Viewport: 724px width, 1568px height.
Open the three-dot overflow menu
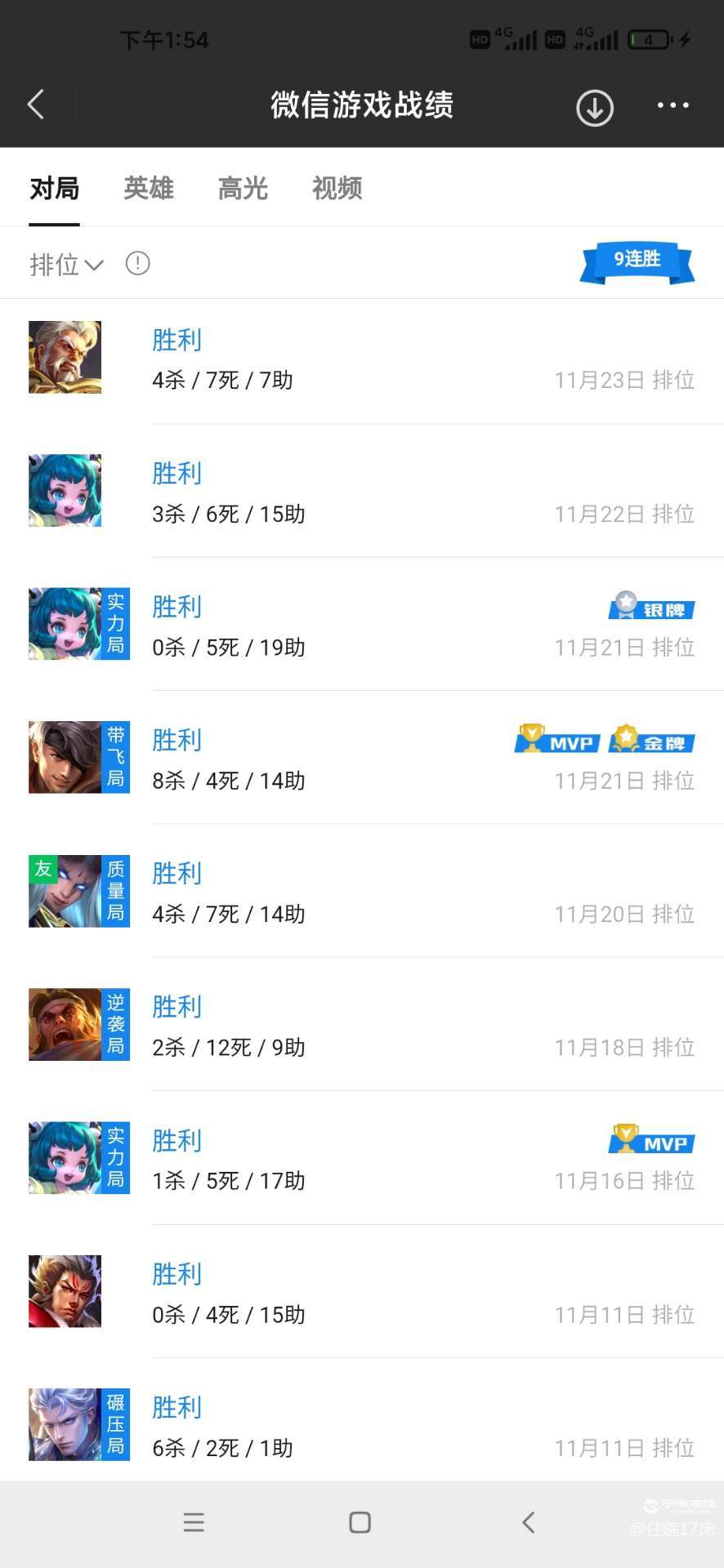tap(673, 105)
